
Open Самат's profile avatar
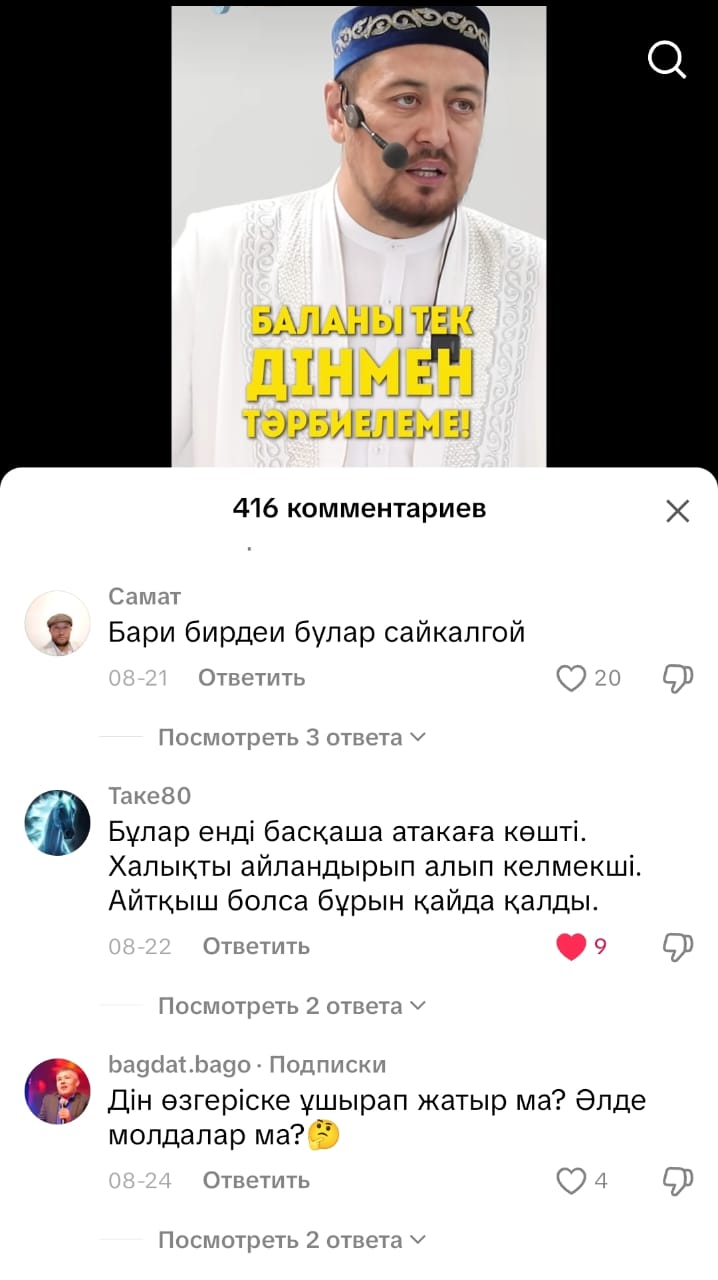[x=57, y=623]
